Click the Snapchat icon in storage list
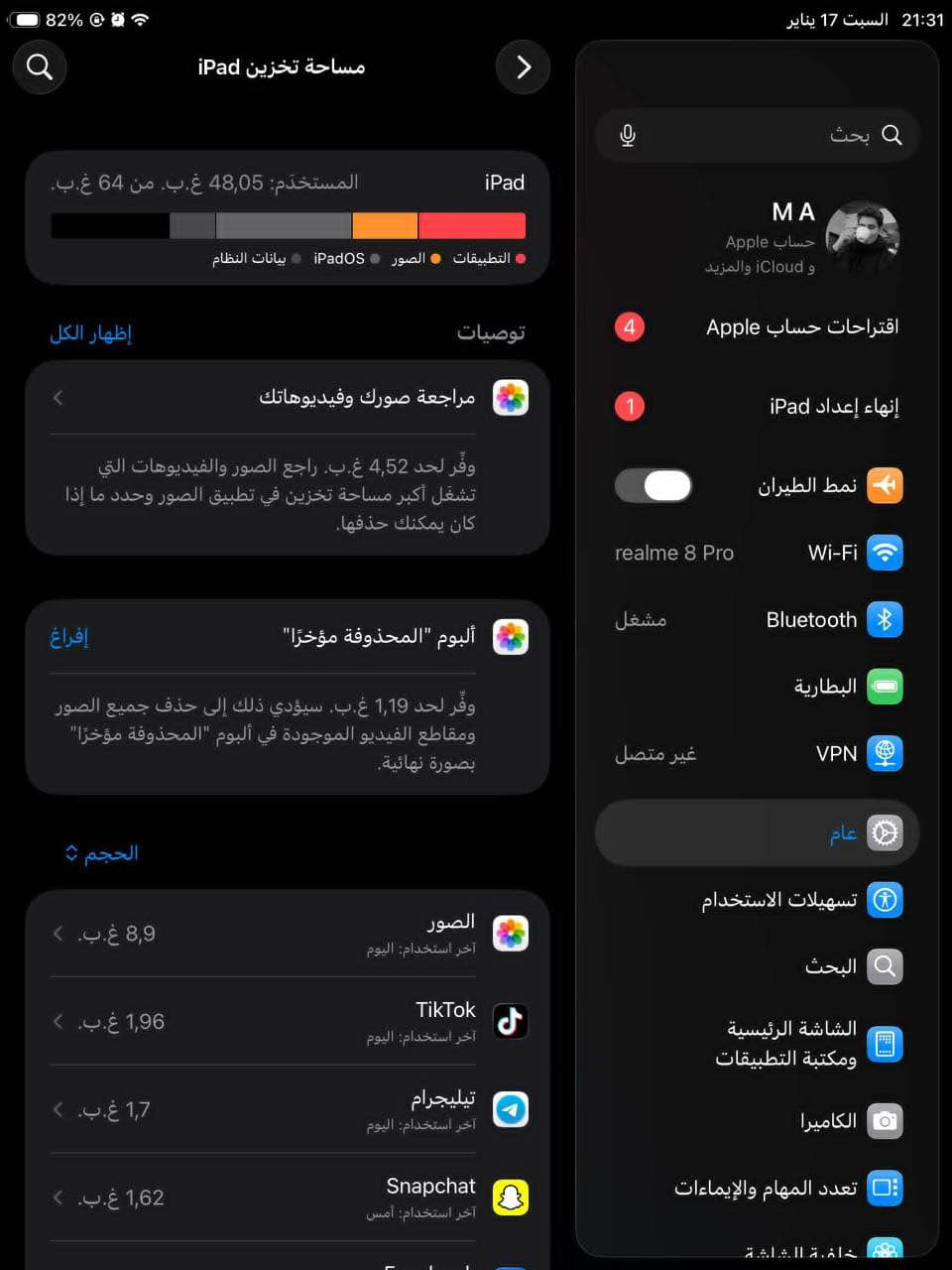The height and width of the screenshot is (1270, 952). 510,1198
